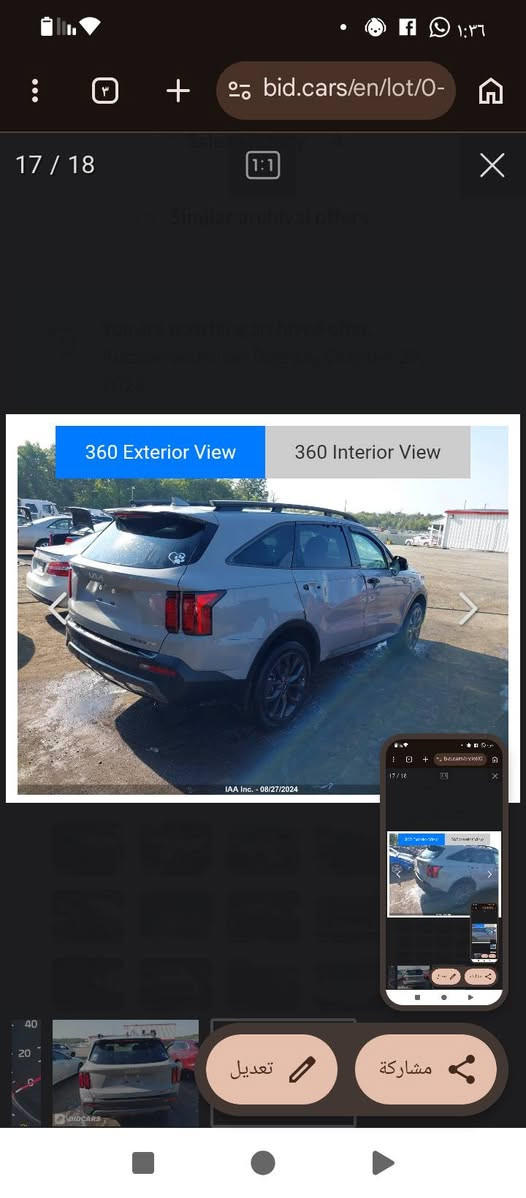Tap the bid.cars address bar
The height and width of the screenshot is (1198, 526).
pyautogui.click(x=336, y=90)
